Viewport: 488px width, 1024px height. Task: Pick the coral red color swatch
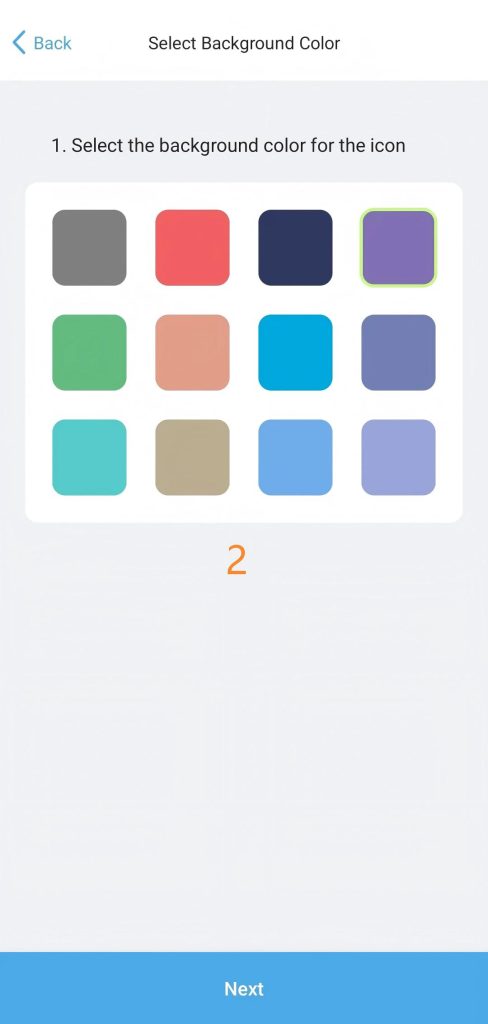(192, 248)
